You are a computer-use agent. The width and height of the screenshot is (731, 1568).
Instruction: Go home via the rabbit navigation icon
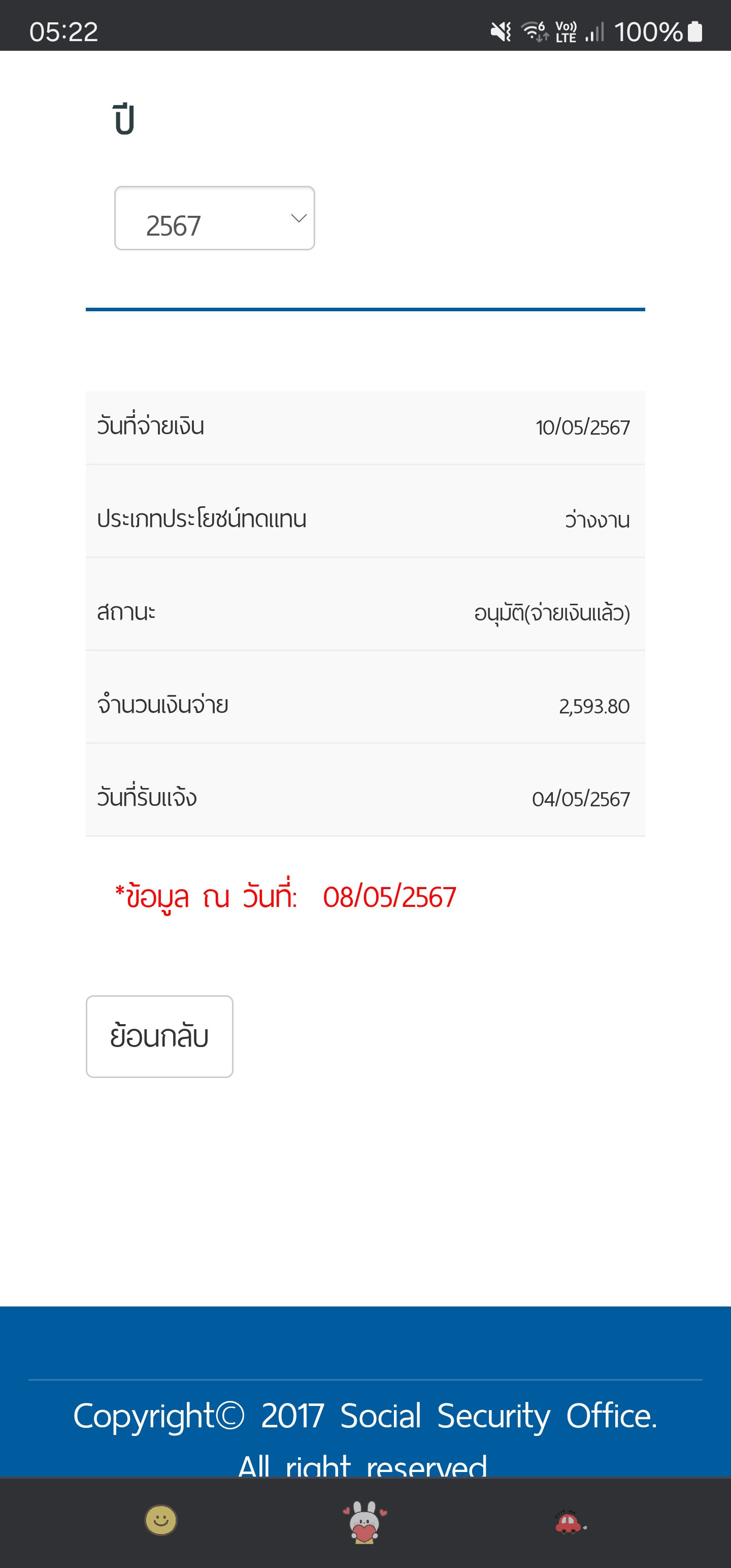[364, 1522]
